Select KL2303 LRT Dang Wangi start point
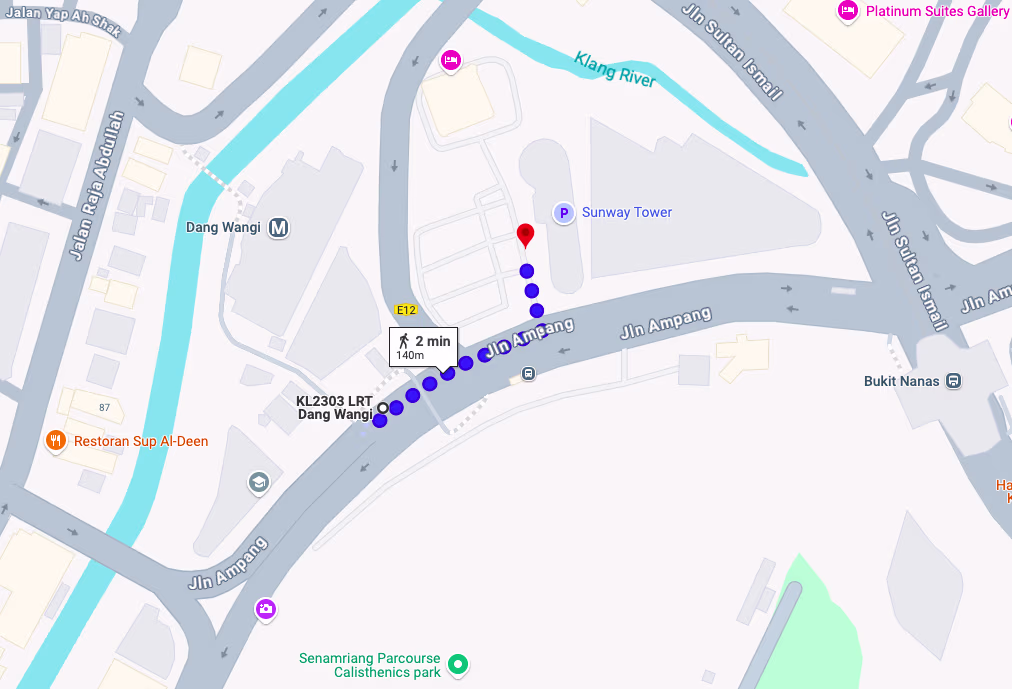Image resolution: width=1012 pixels, height=689 pixels. (382, 407)
